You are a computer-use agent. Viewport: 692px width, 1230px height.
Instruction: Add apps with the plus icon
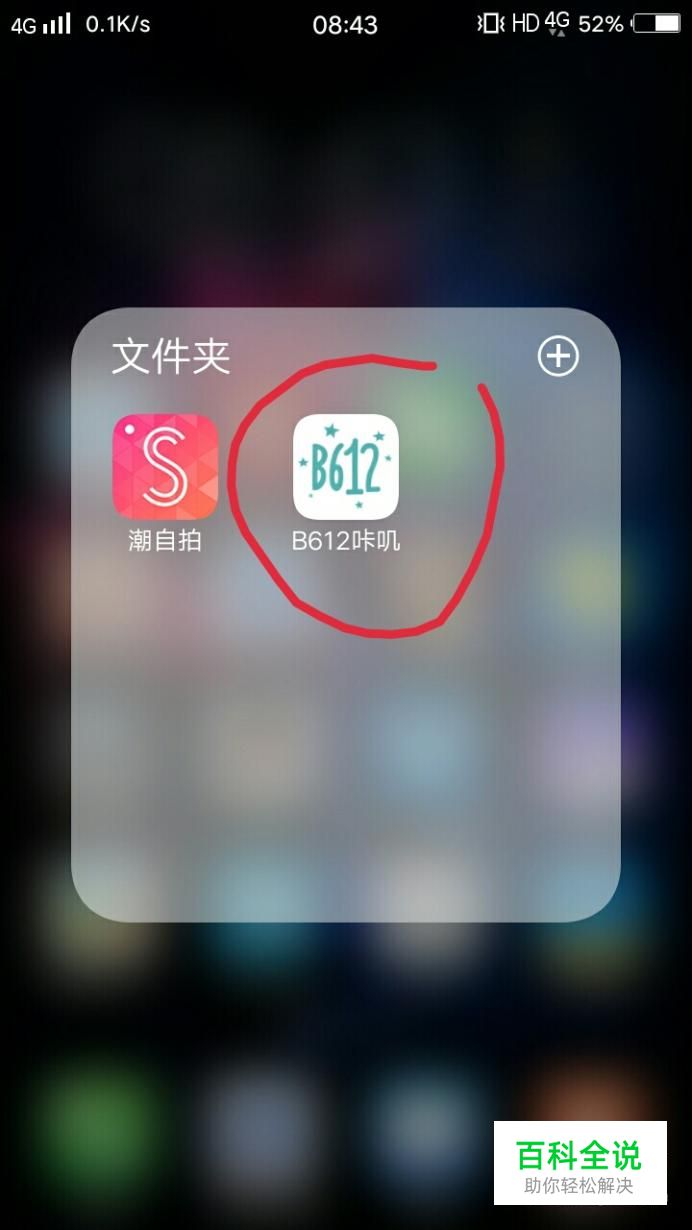(x=558, y=356)
